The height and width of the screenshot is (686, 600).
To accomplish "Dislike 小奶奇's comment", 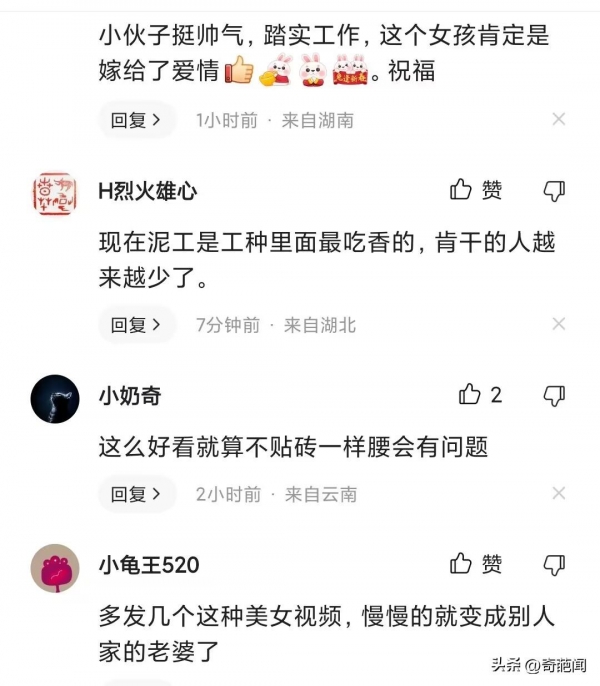I will pos(554,395).
